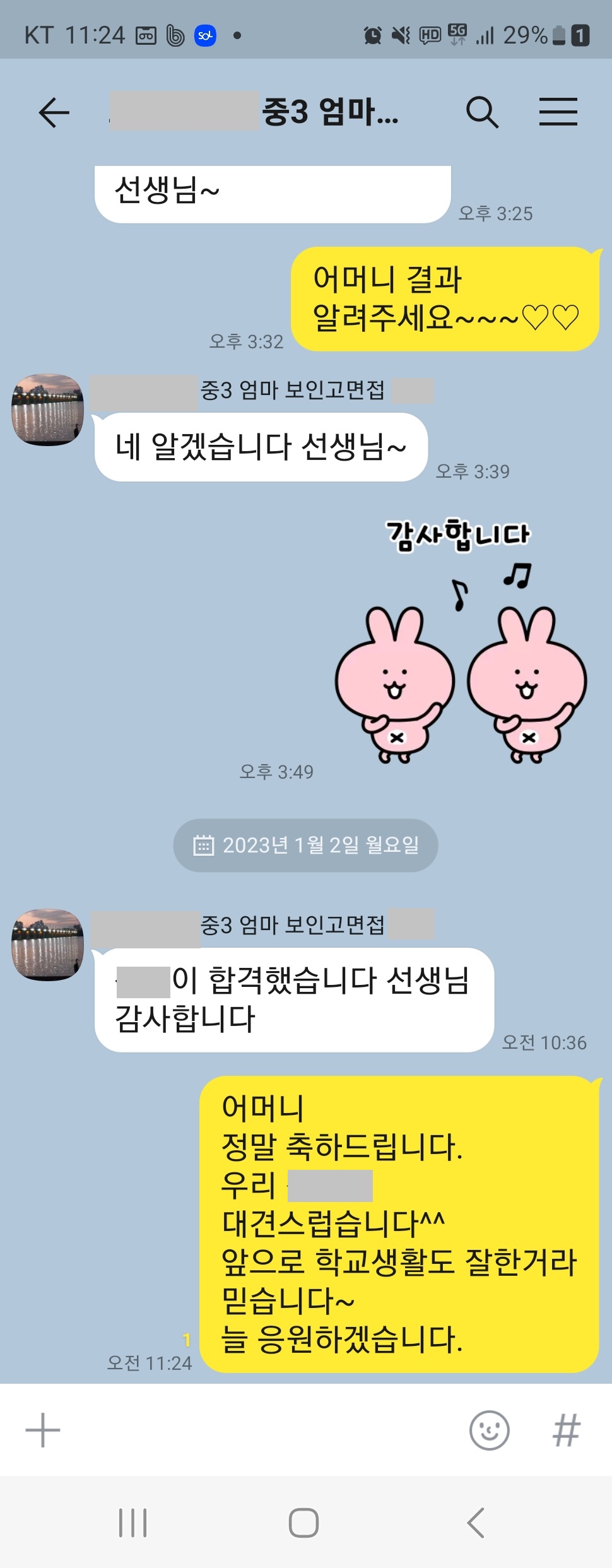Open recent apps from the navigation bar
Viewport: 612px width, 1568px height.
[132, 1523]
